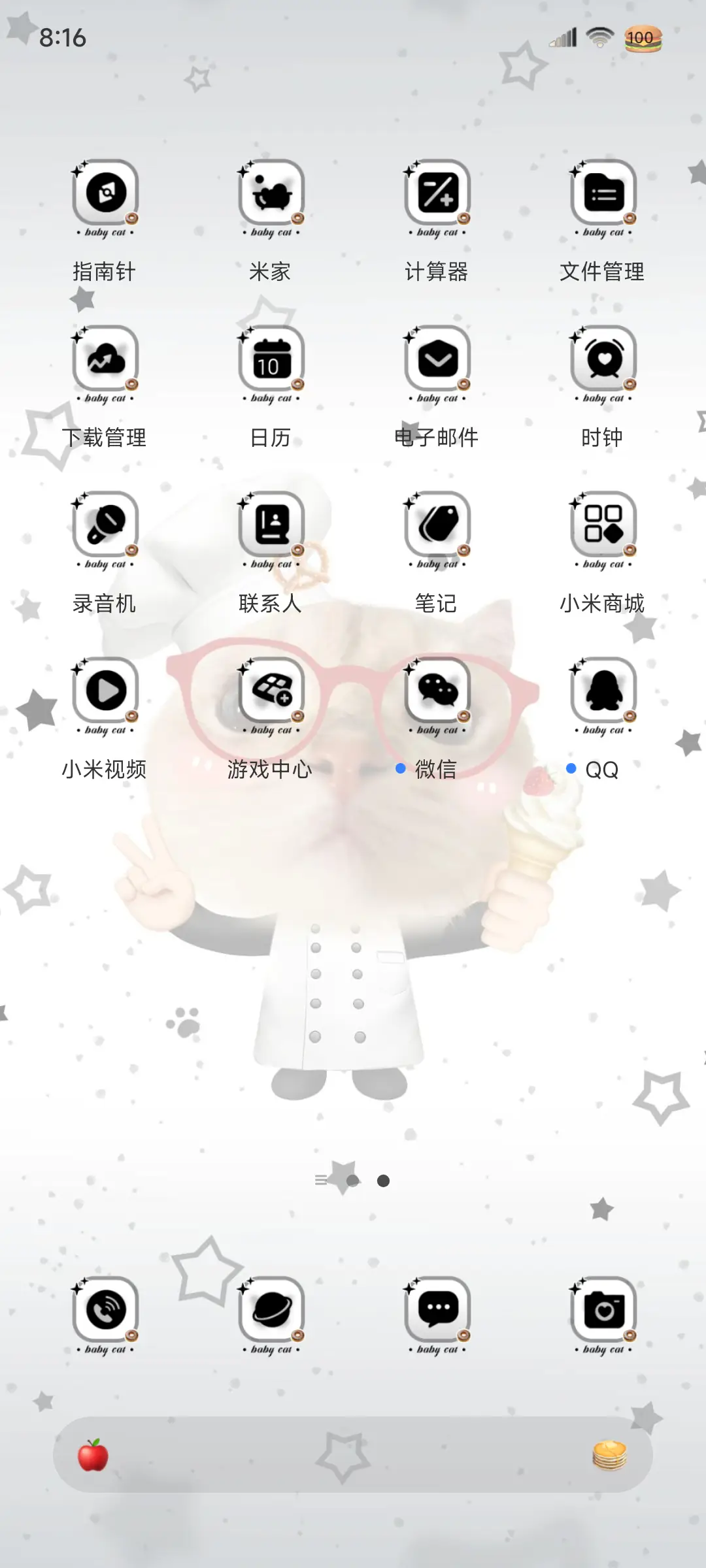Open 联系人 contacts
706x1568 pixels.
tap(271, 529)
